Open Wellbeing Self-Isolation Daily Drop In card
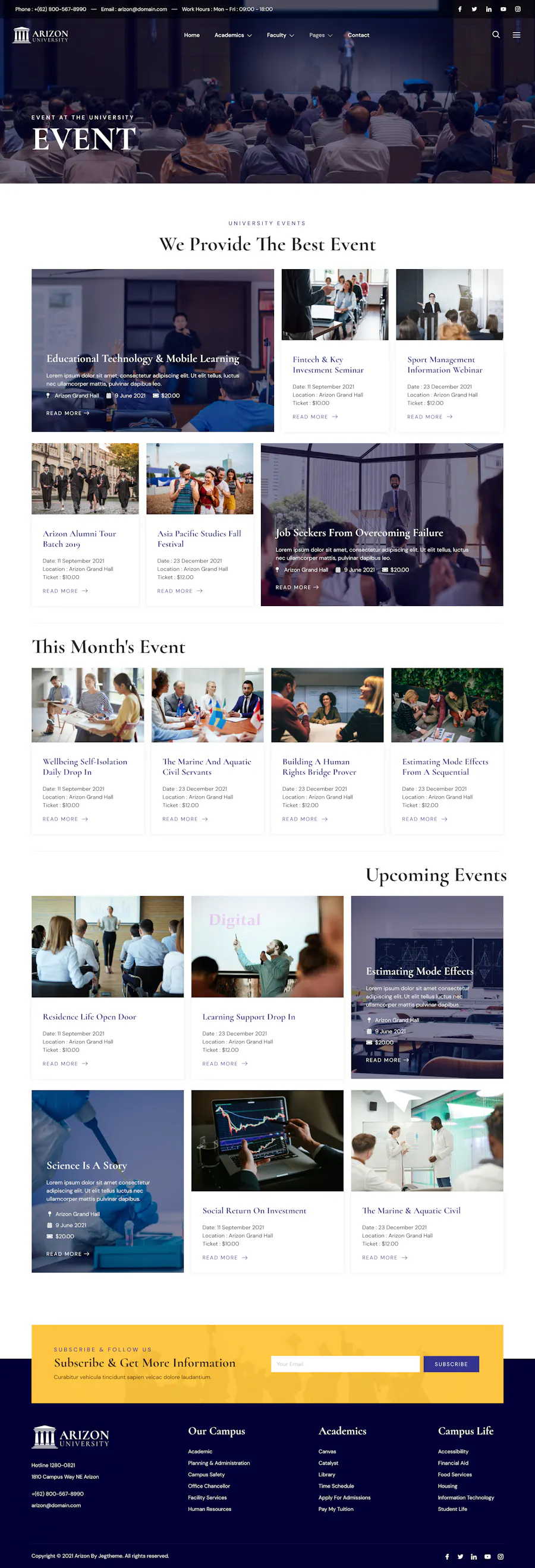This screenshot has width=535, height=1568. 84,766
